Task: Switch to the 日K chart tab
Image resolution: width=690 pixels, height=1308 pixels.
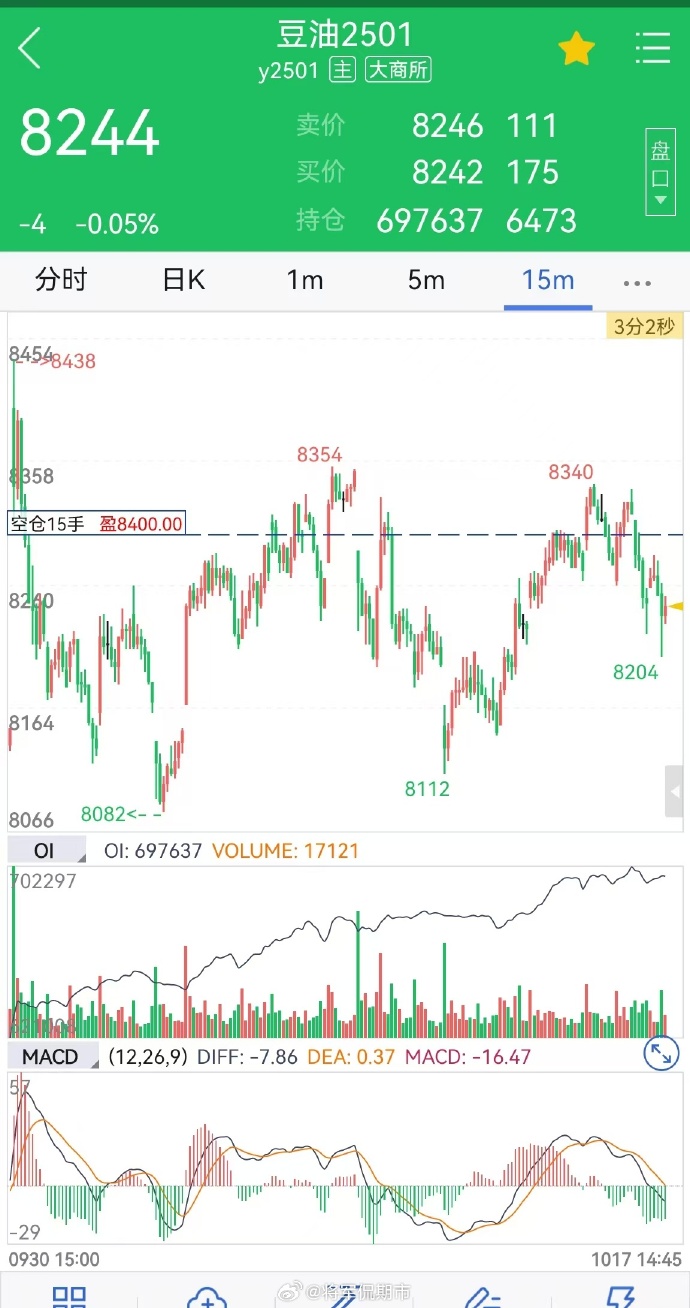Action: pyautogui.click(x=183, y=280)
